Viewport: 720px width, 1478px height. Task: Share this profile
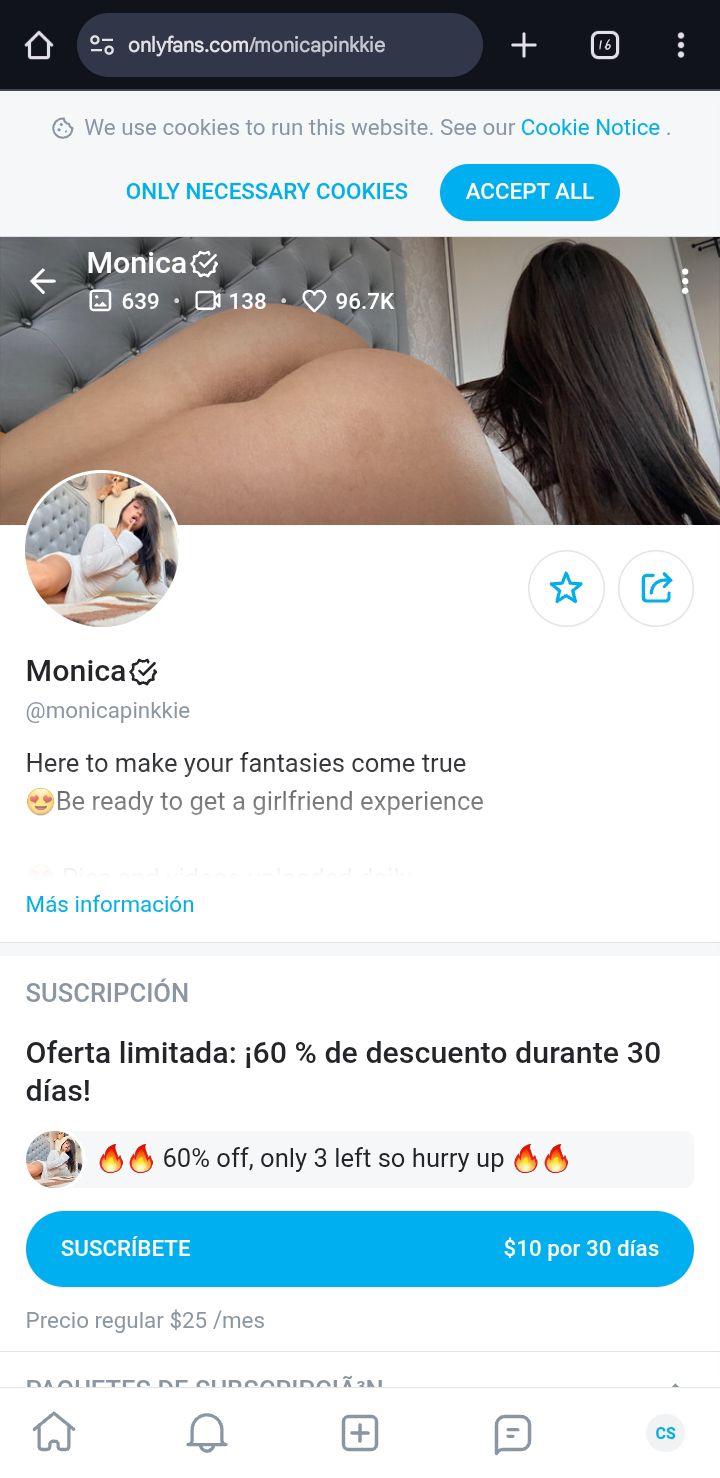(x=656, y=588)
